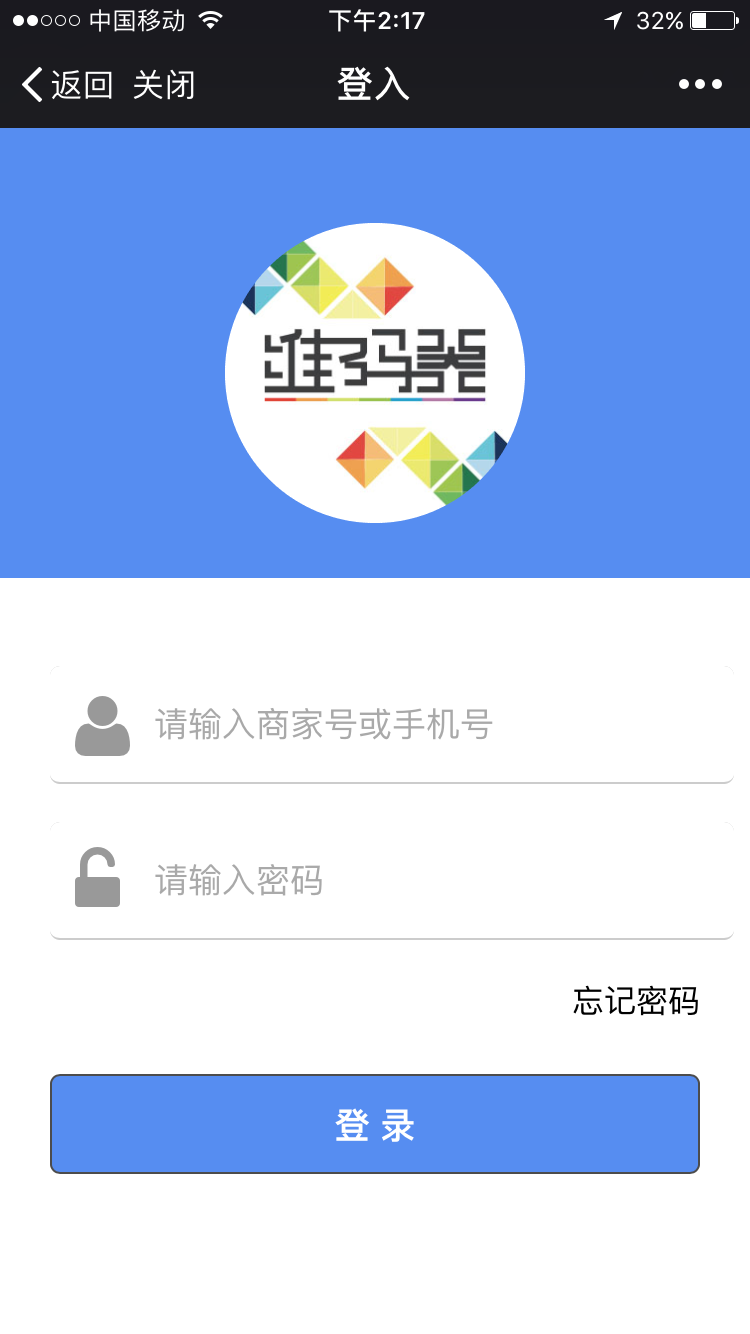Open the ellipsis (...) menu at top right
Screen dimensions: 750x1334
pos(700,84)
